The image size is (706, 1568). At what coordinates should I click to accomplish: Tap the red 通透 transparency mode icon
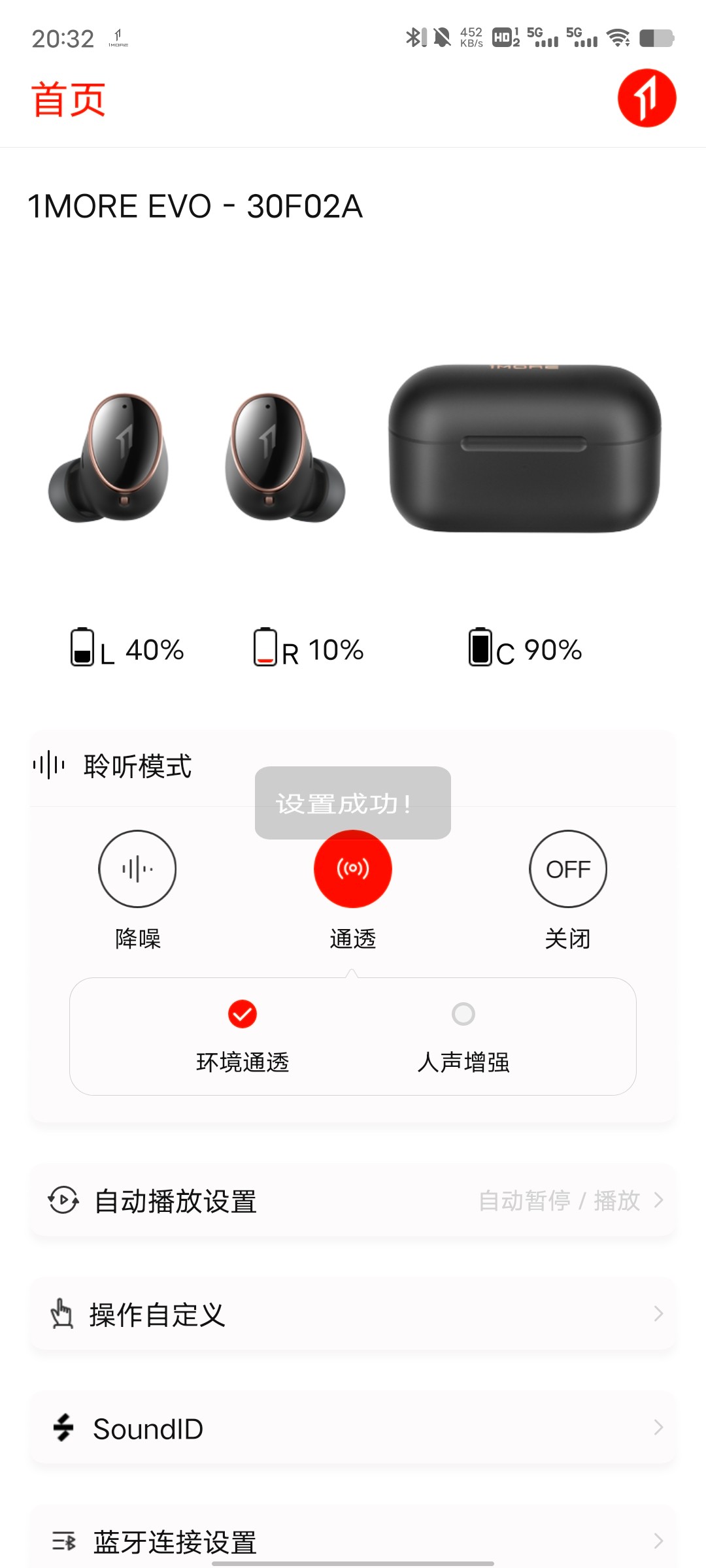(x=352, y=869)
